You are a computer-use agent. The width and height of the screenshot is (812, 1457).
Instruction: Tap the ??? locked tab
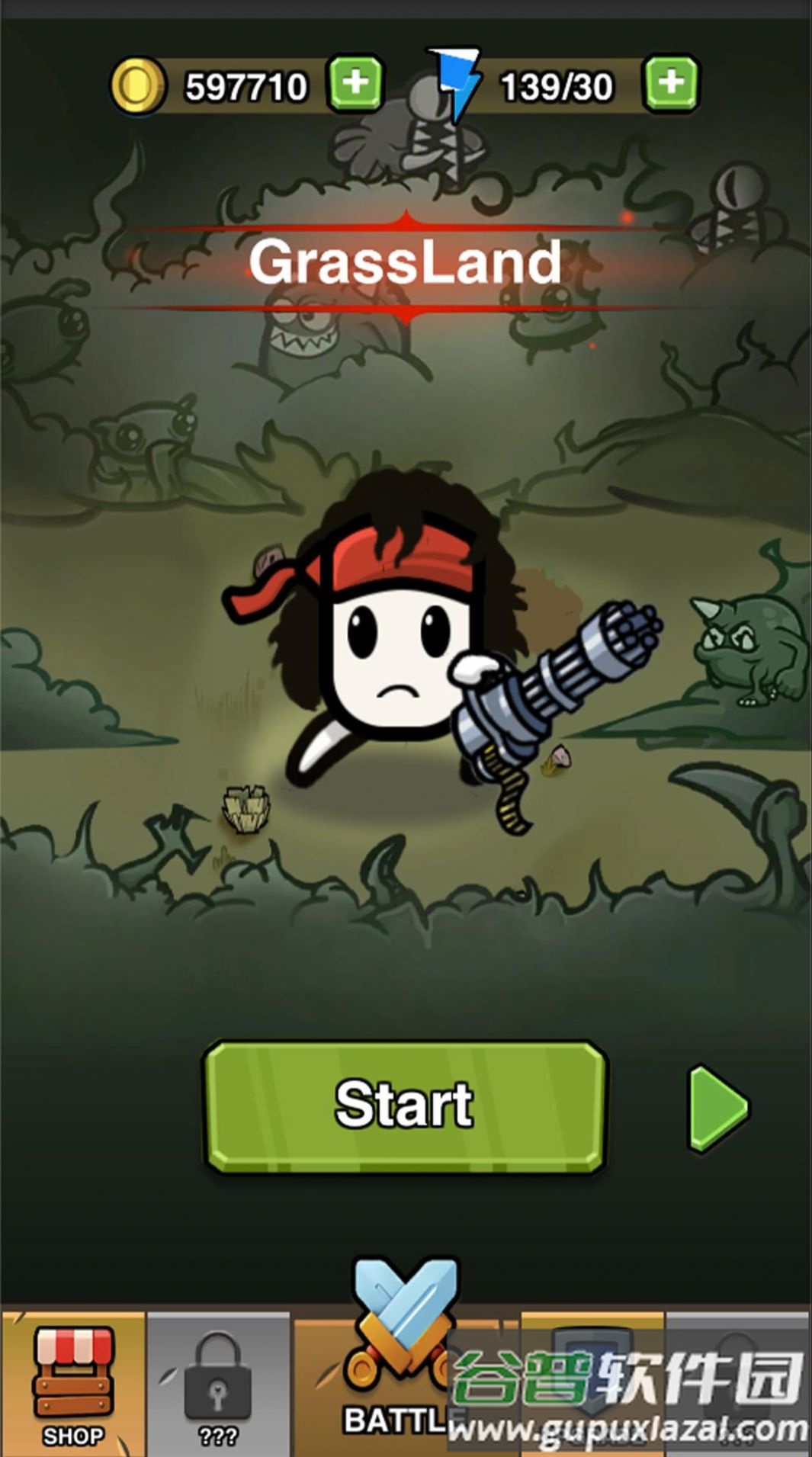pos(217,1384)
